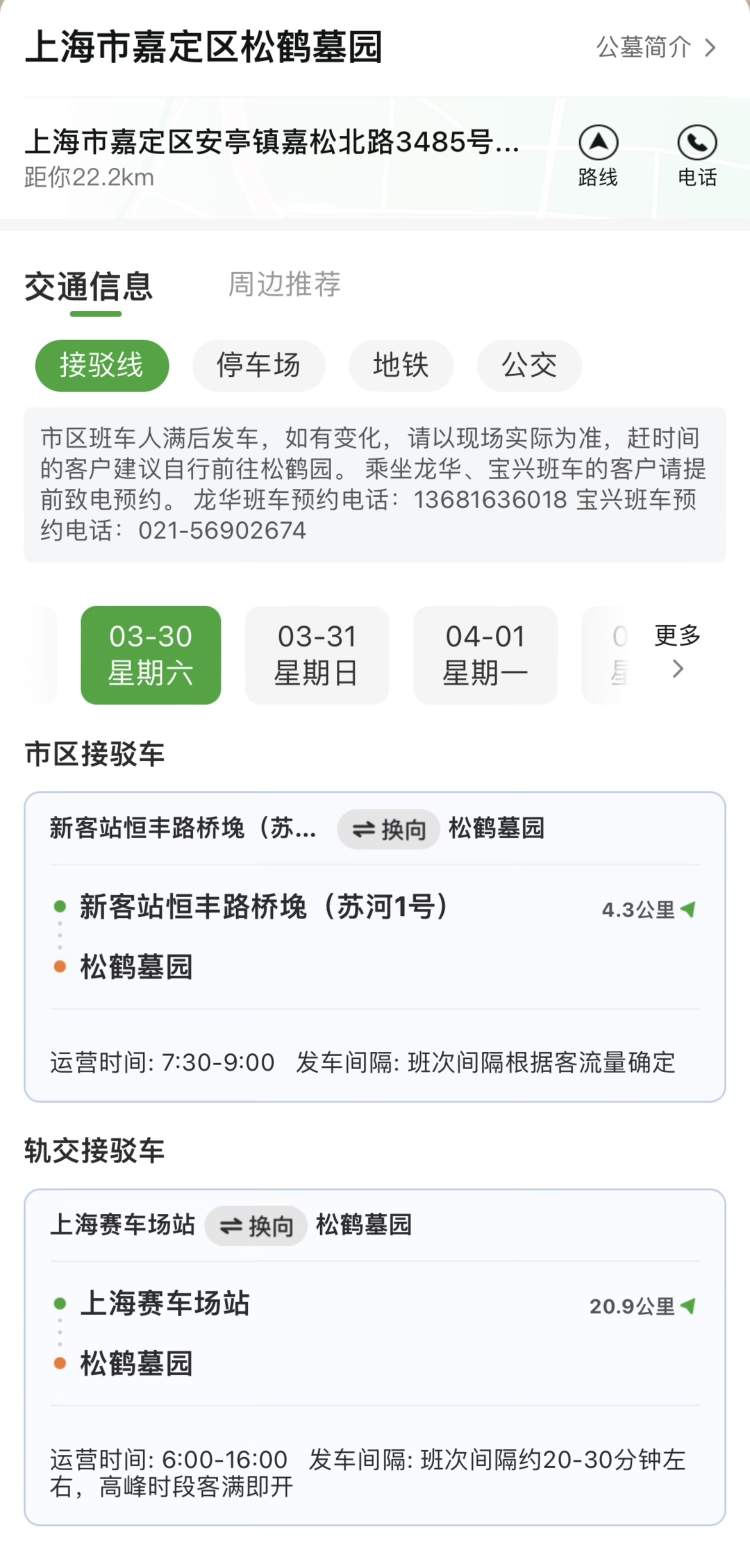Choose date 04-01 星期一
This screenshot has height=1541, width=750.
click(x=485, y=655)
